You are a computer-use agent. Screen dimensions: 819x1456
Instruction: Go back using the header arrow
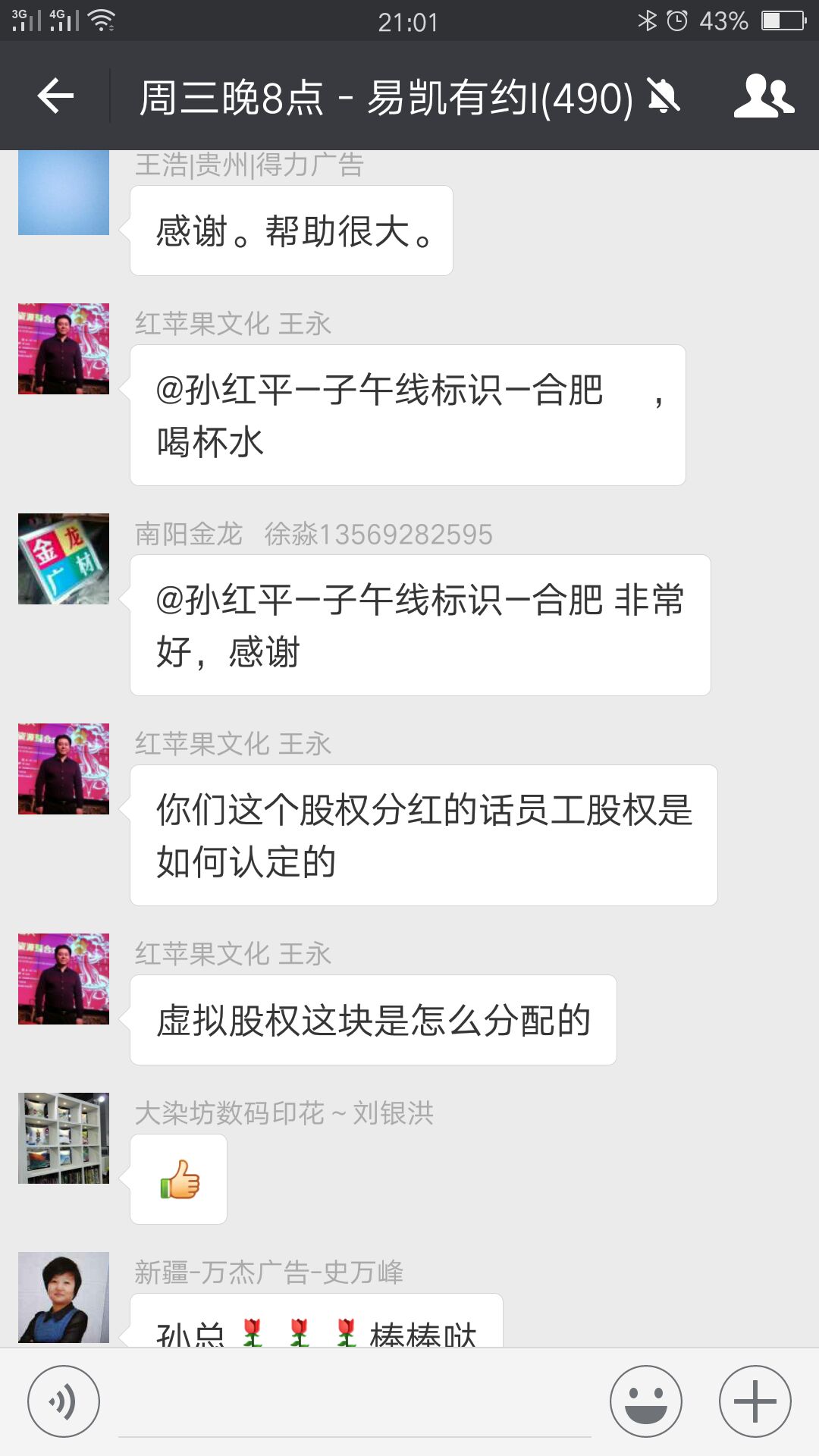coord(55,96)
